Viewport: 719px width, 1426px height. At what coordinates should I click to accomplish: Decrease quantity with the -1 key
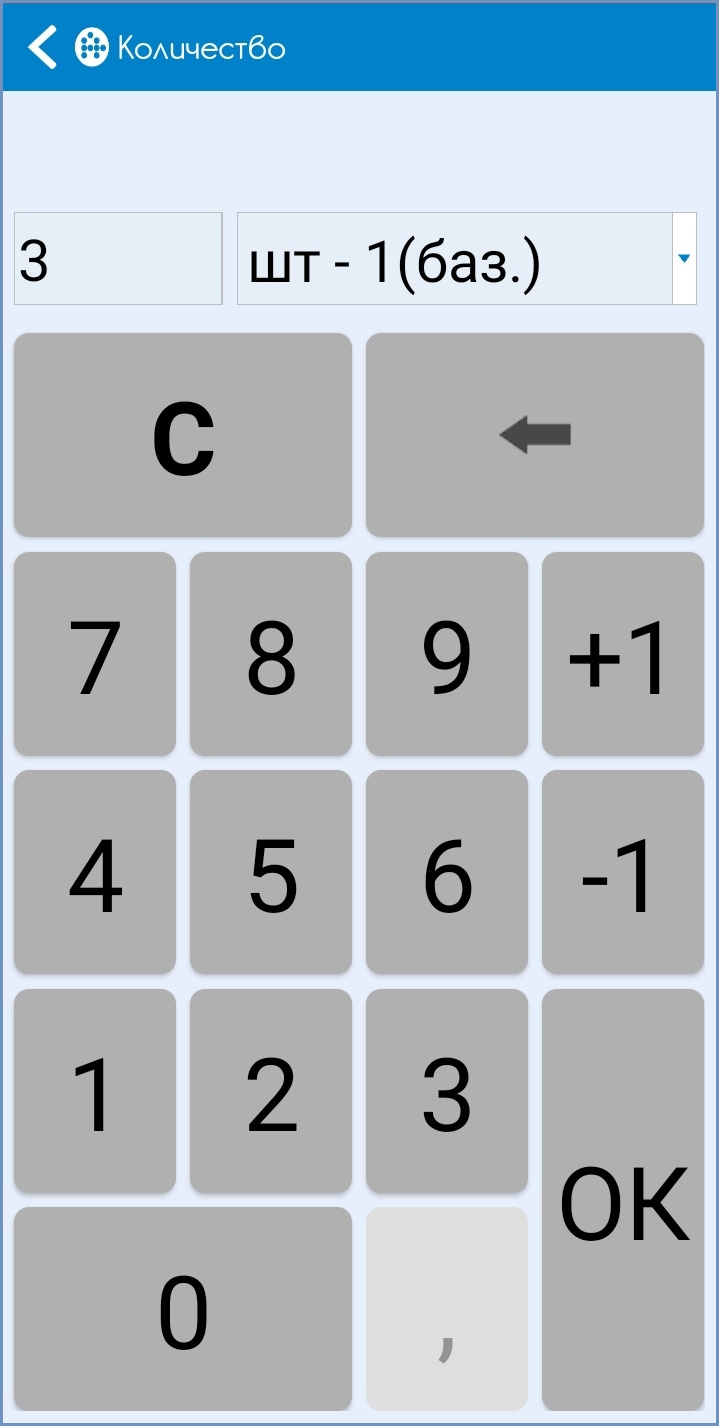pyautogui.click(x=623, y=872)
